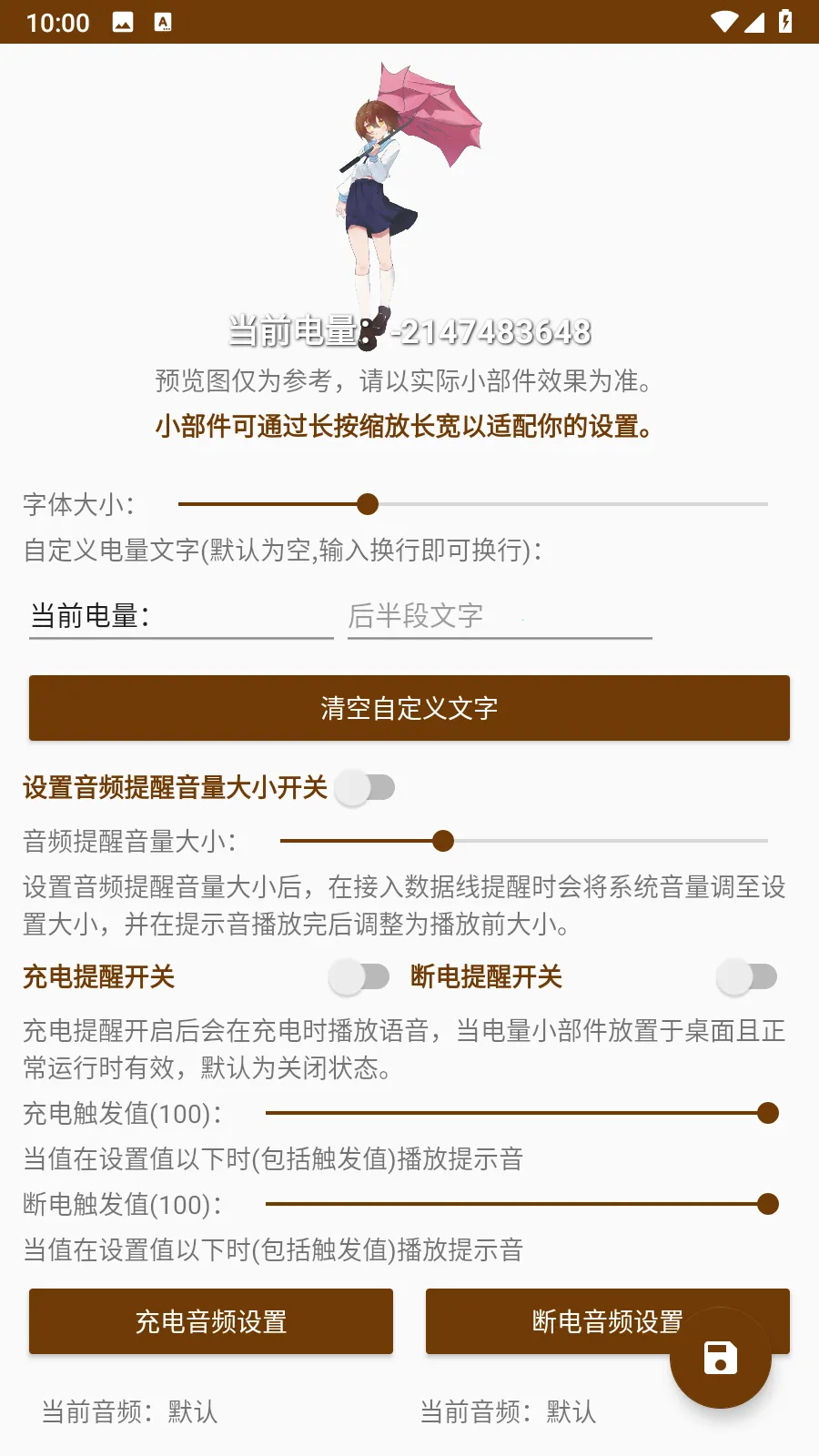
Task: Tap the cellular signal icon in status bar
Action: click(x=756, y=23)
